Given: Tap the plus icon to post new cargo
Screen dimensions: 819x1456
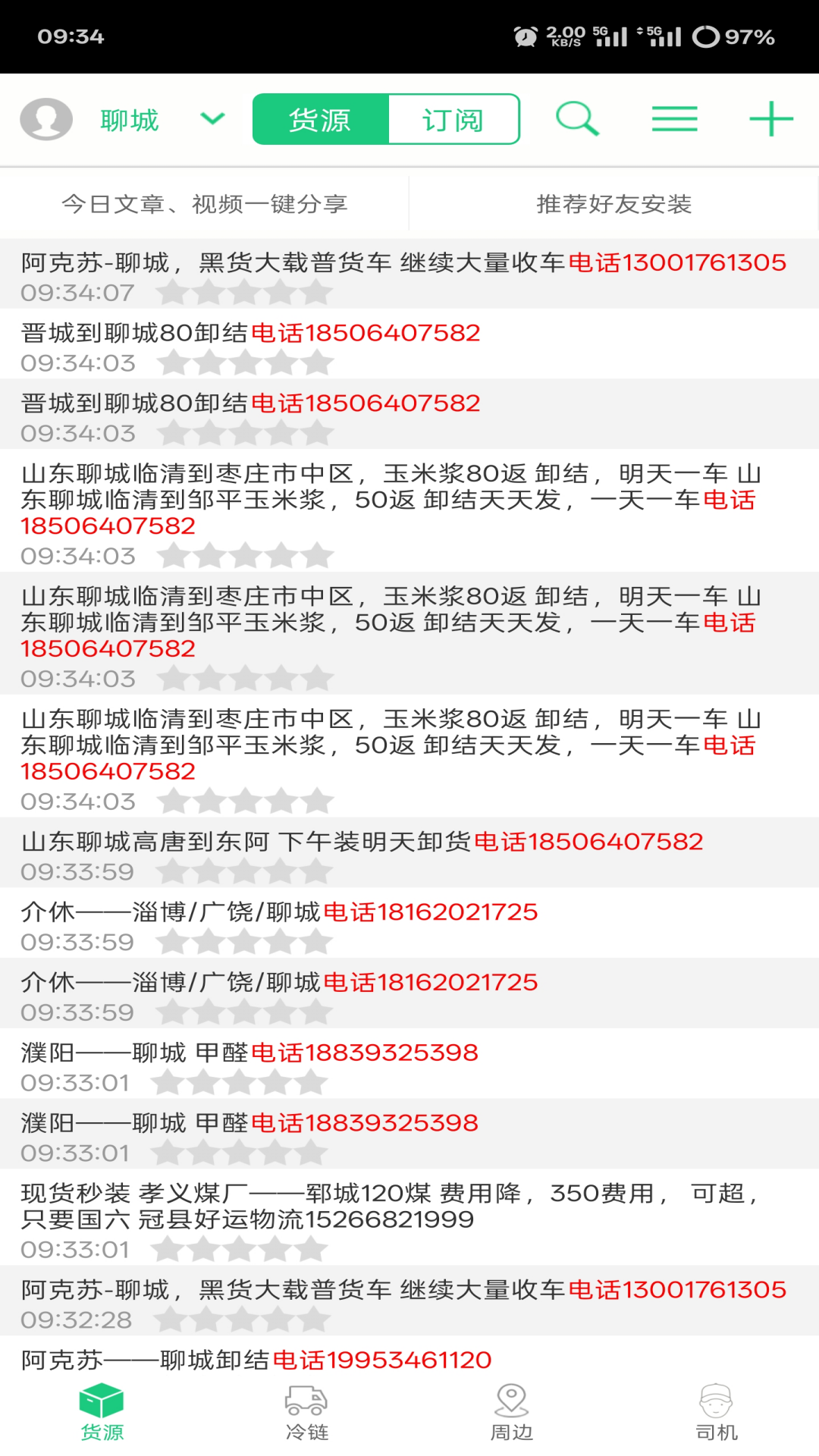Looking at the screenshot, I should click(770, 119).
